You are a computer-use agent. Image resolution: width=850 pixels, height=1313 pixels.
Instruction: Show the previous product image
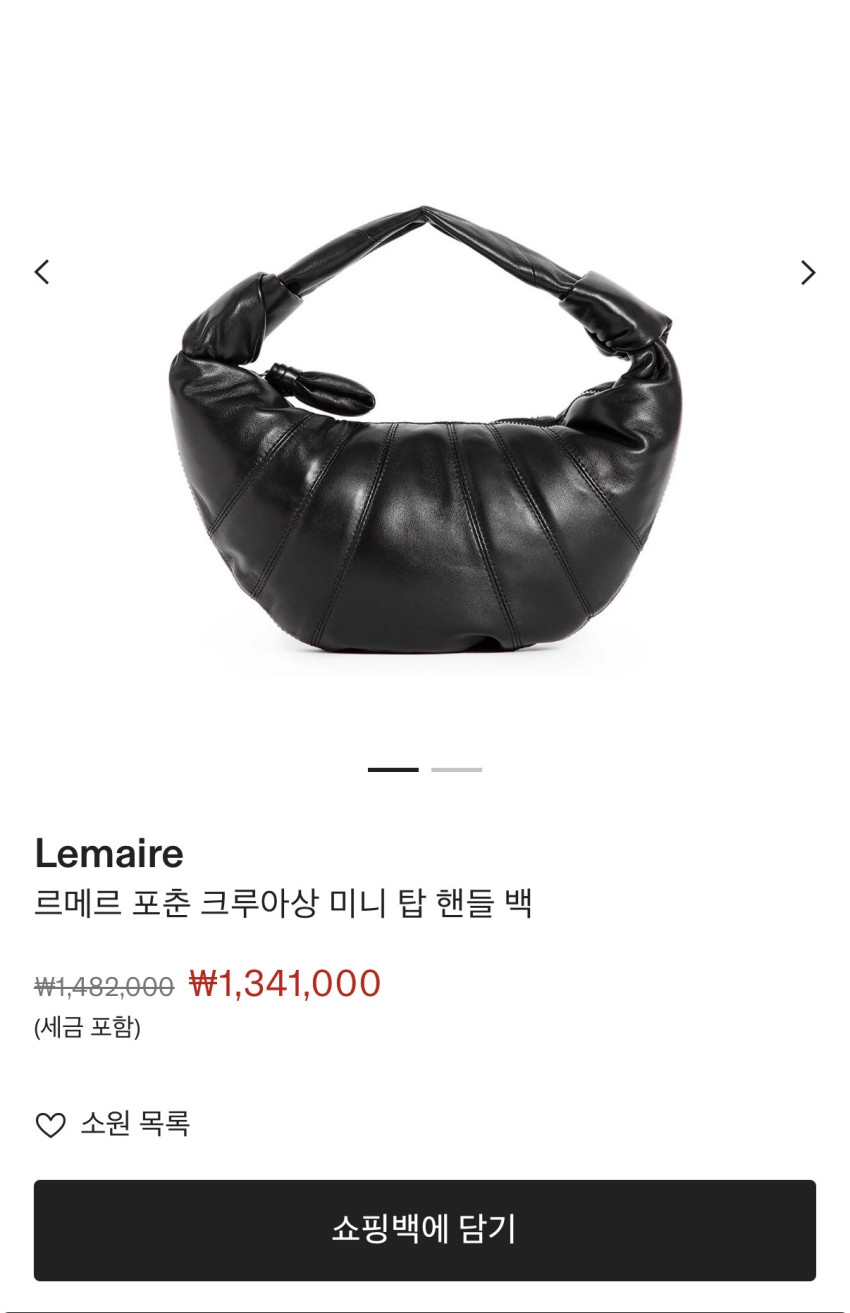[42, 272]
